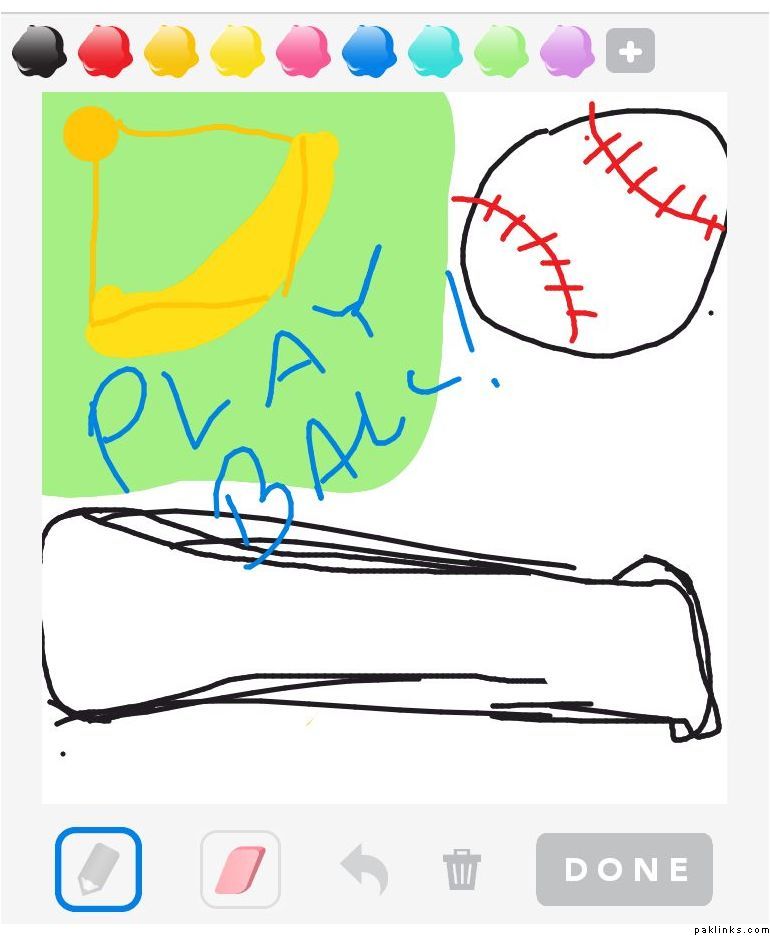Undo the last stroke
Screen dimensions: 770x936
[365, 869]
